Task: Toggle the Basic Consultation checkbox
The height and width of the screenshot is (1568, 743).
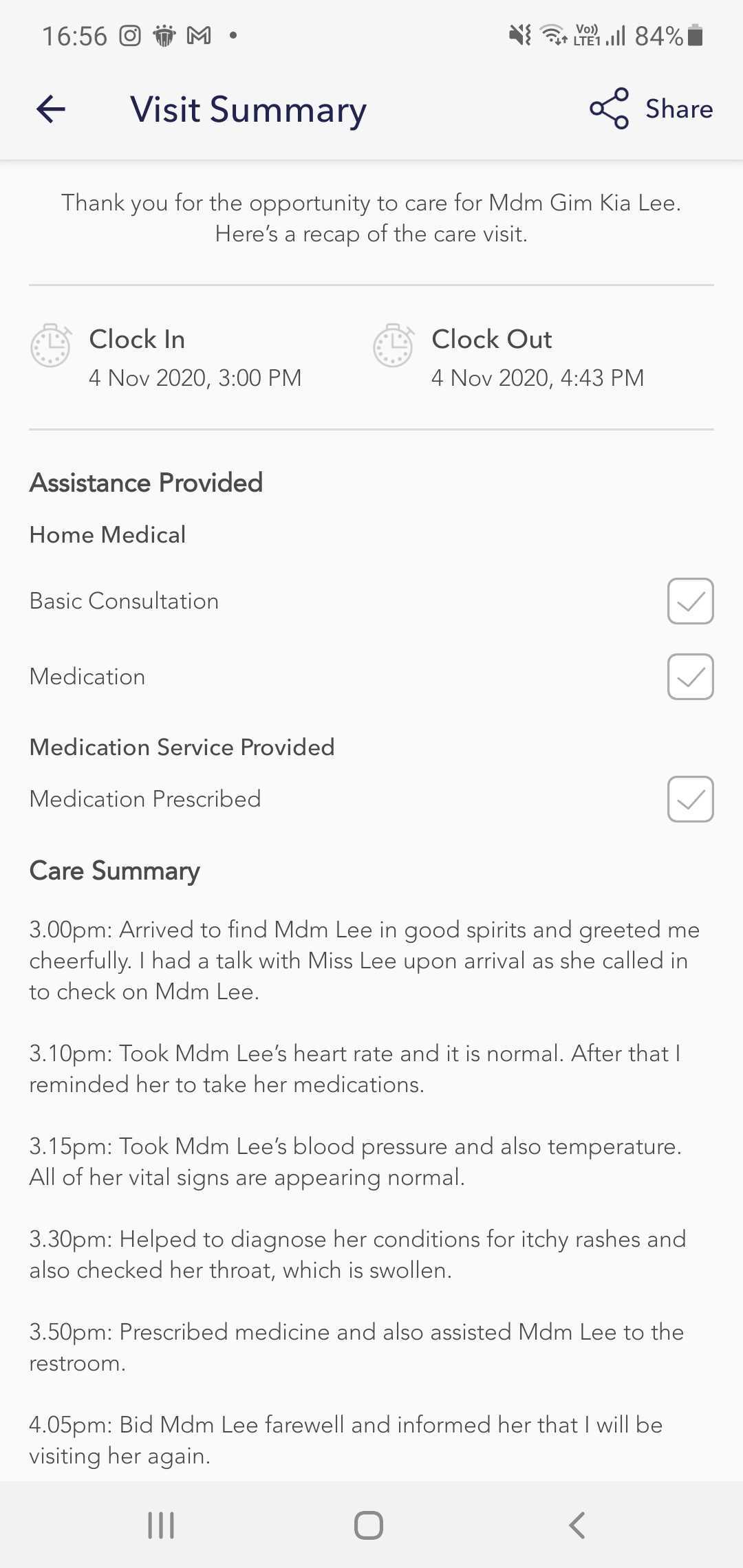Action: (x=690, y=601)
